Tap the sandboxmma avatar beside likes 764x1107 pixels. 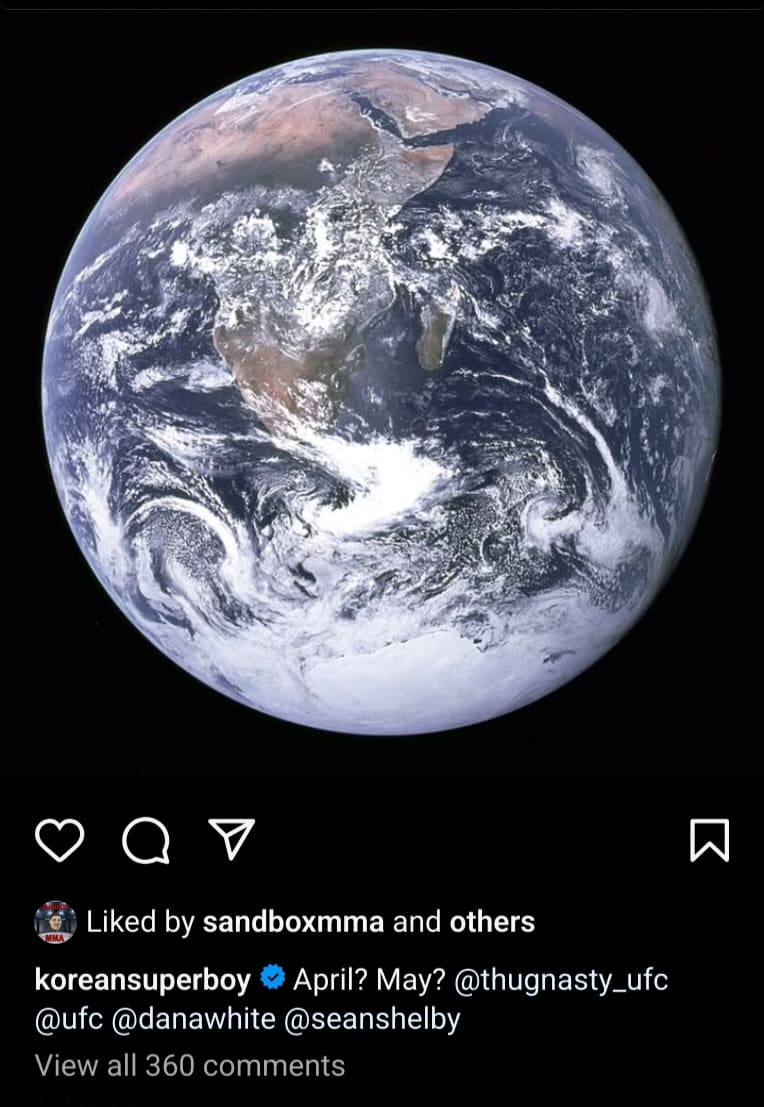pos(56,922)
